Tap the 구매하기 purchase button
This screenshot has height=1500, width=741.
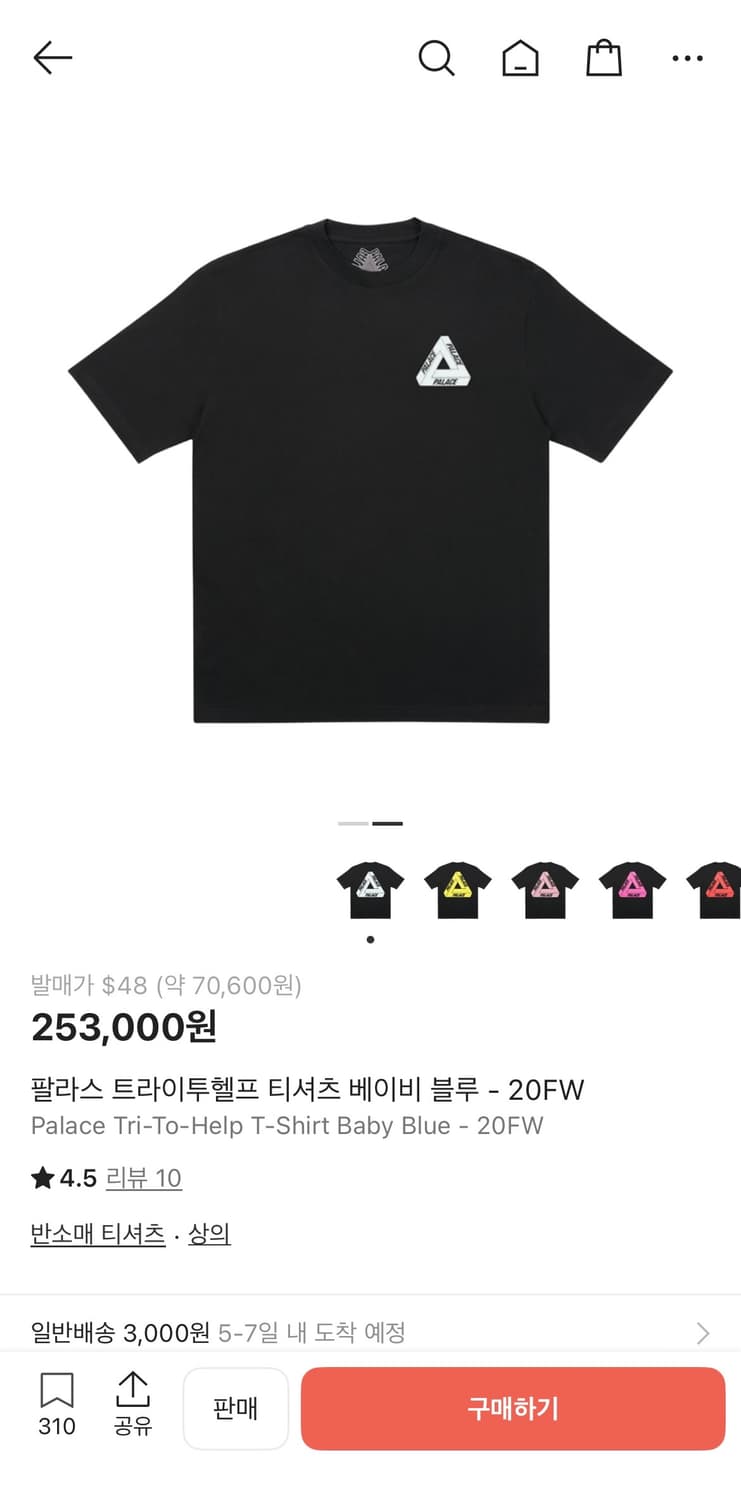pos(512,1408)
